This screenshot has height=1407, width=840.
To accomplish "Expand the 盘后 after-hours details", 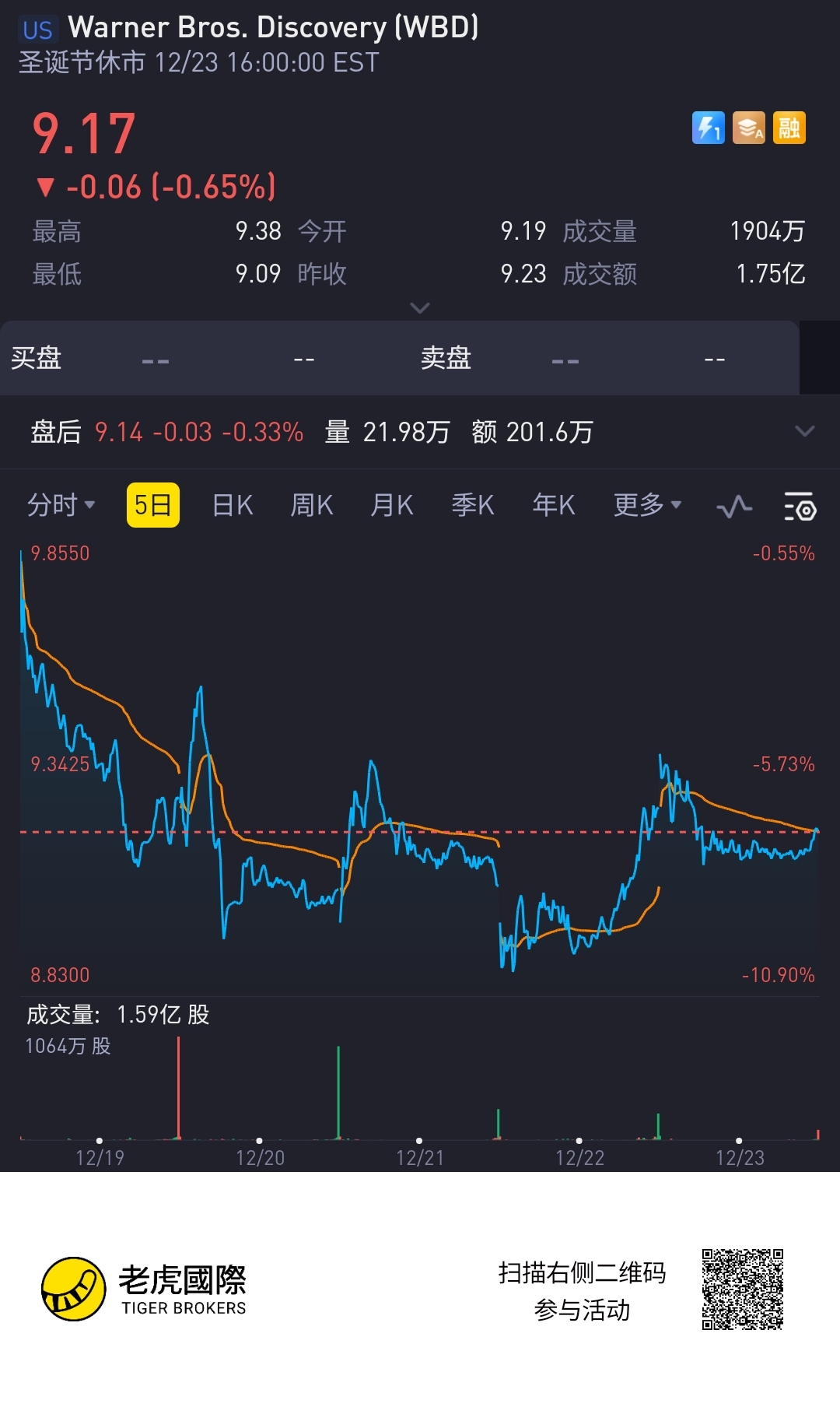I will (804, 431).
